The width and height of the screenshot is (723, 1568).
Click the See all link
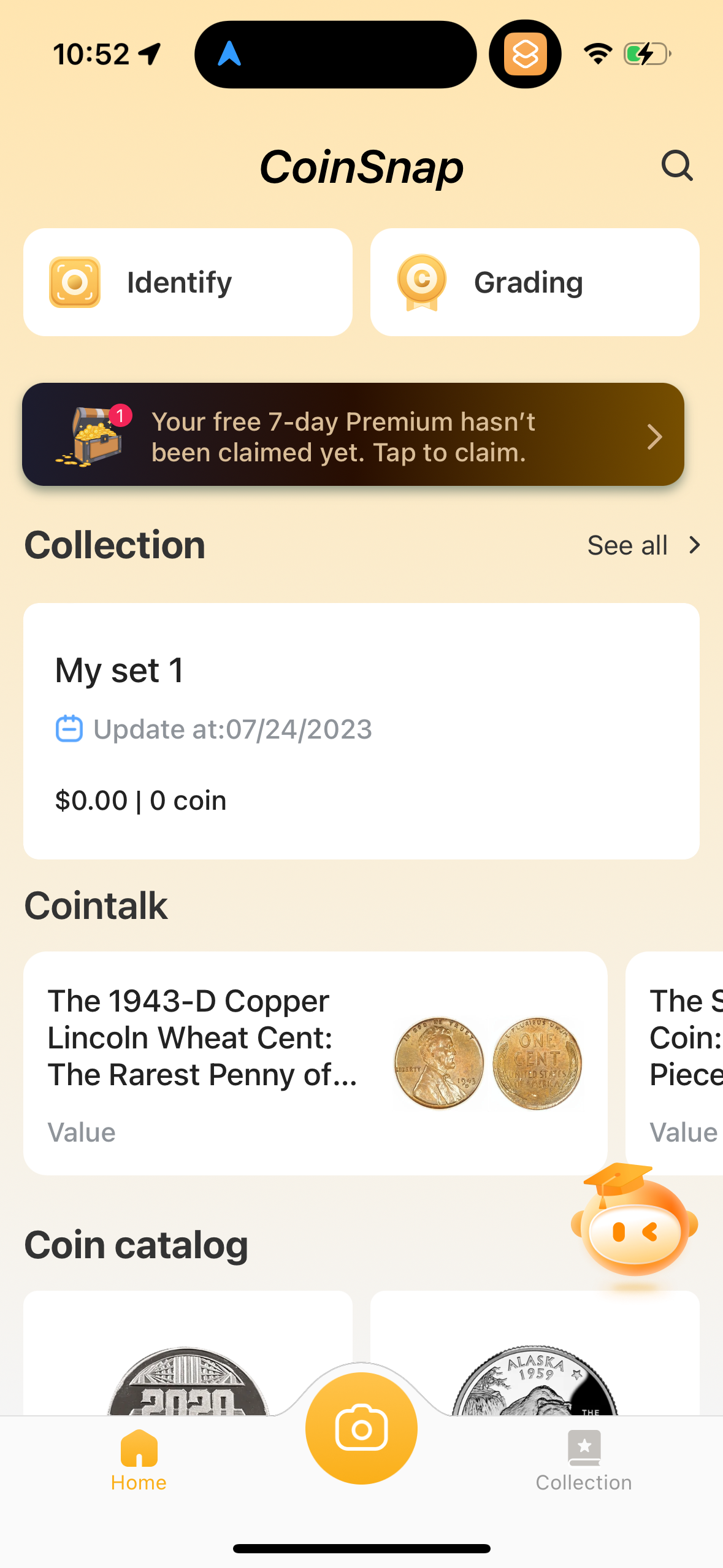point(627,544)
